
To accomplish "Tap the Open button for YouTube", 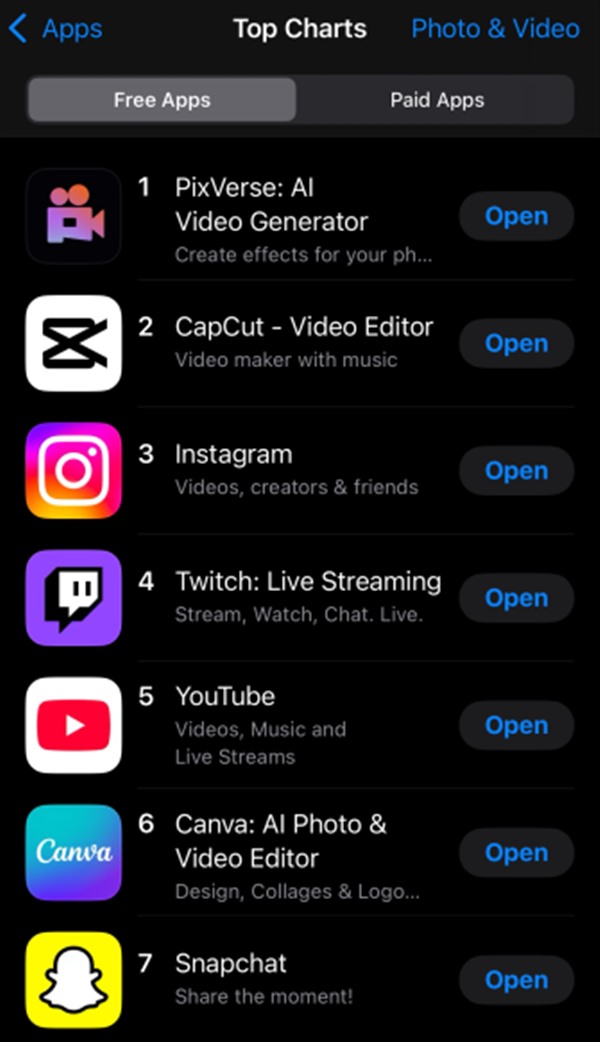I will click(516, 725).
